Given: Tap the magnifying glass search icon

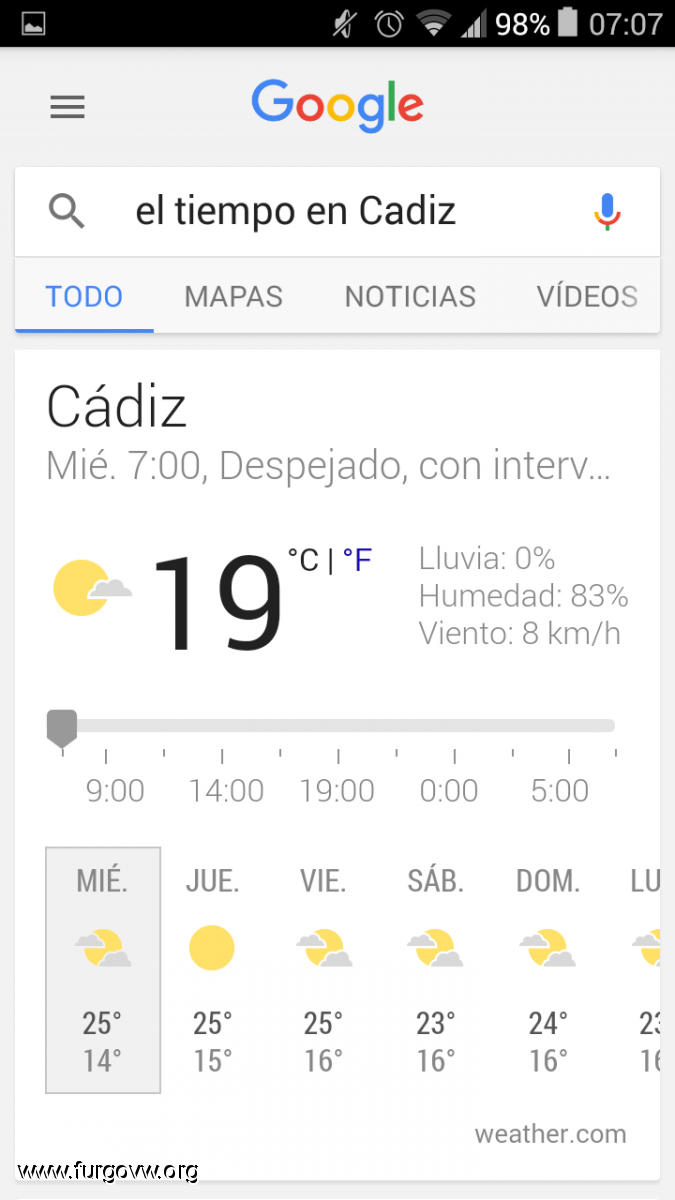Looking at the screenshot, I should click(67, 211).
